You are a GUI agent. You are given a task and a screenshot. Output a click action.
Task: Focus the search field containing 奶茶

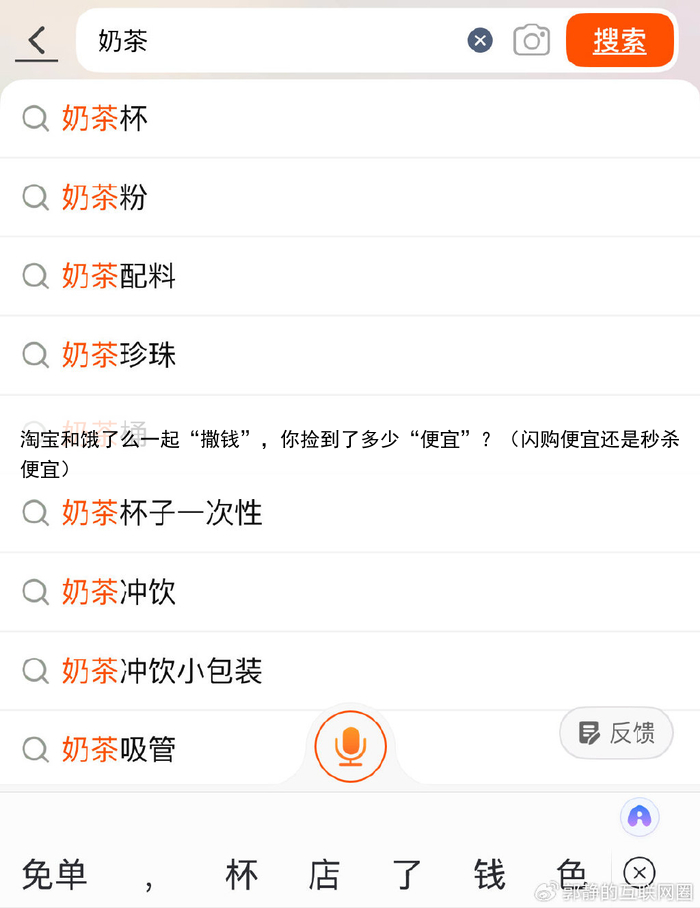[x=270, y=41]
